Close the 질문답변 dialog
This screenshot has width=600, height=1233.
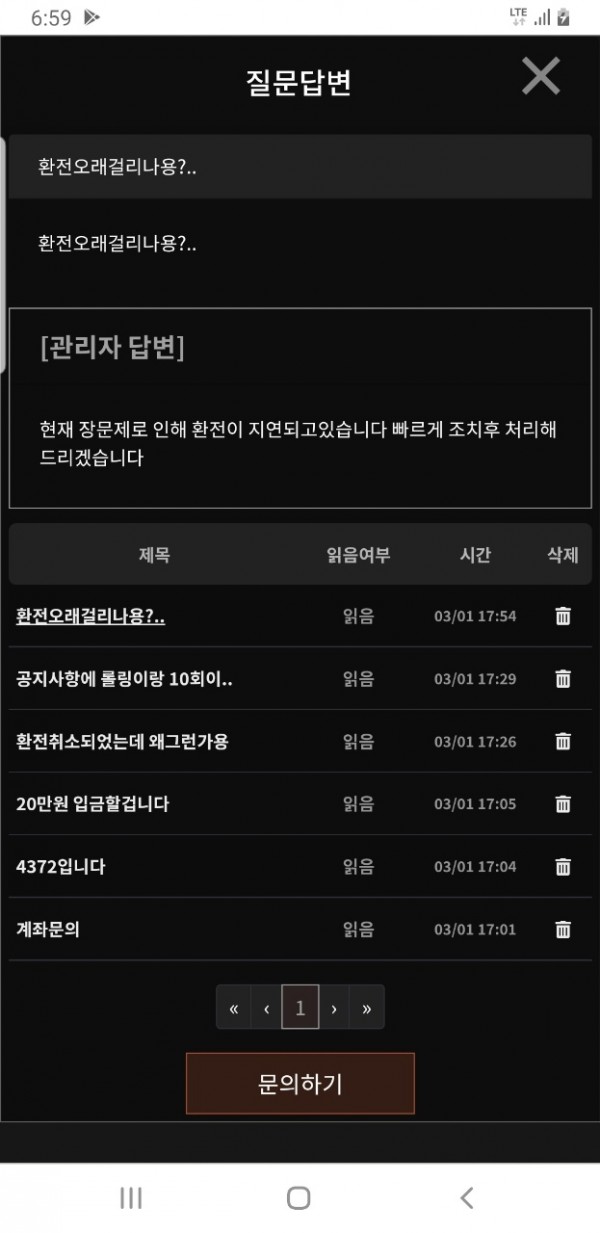tap(540, 76)
